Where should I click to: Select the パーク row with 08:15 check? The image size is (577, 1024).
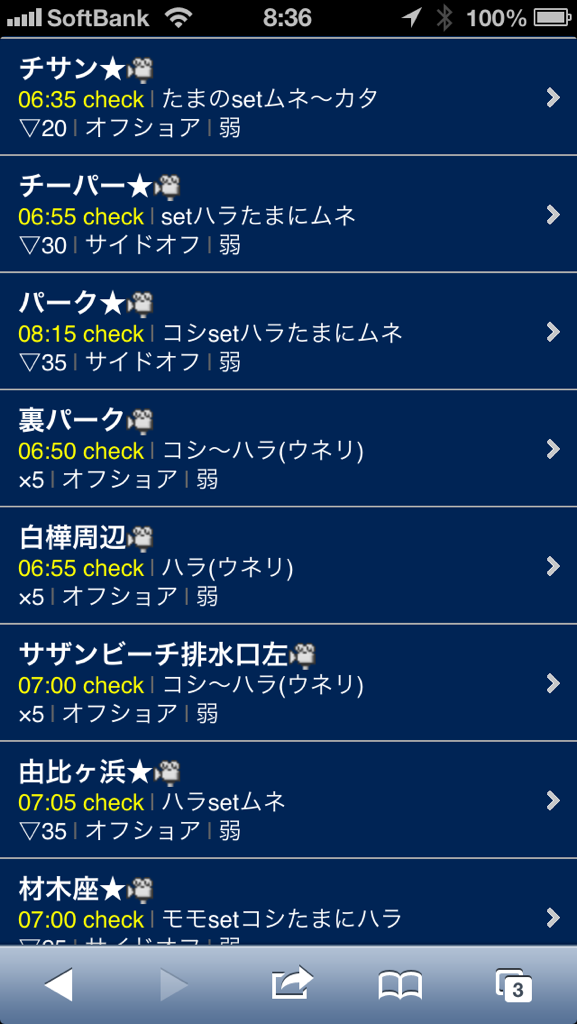tap(288, 331)
